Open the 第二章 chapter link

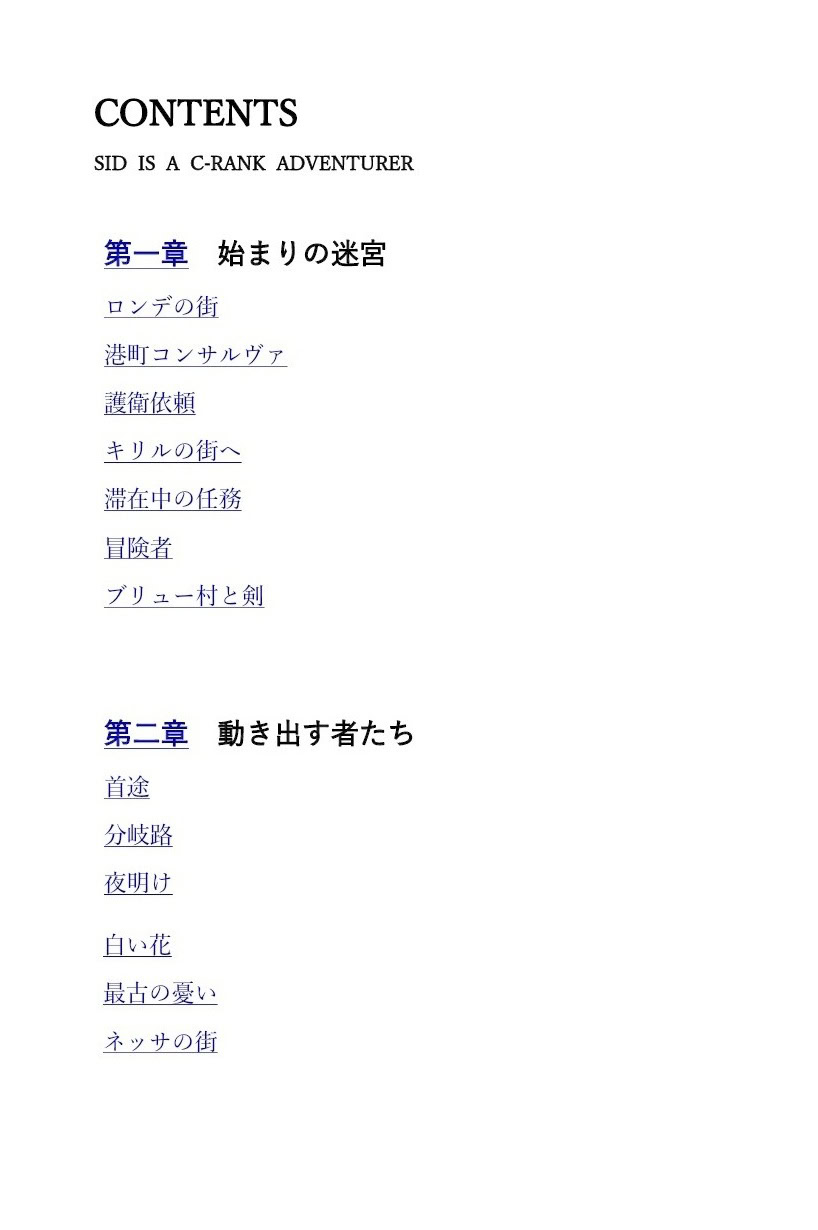coord(146,734)
